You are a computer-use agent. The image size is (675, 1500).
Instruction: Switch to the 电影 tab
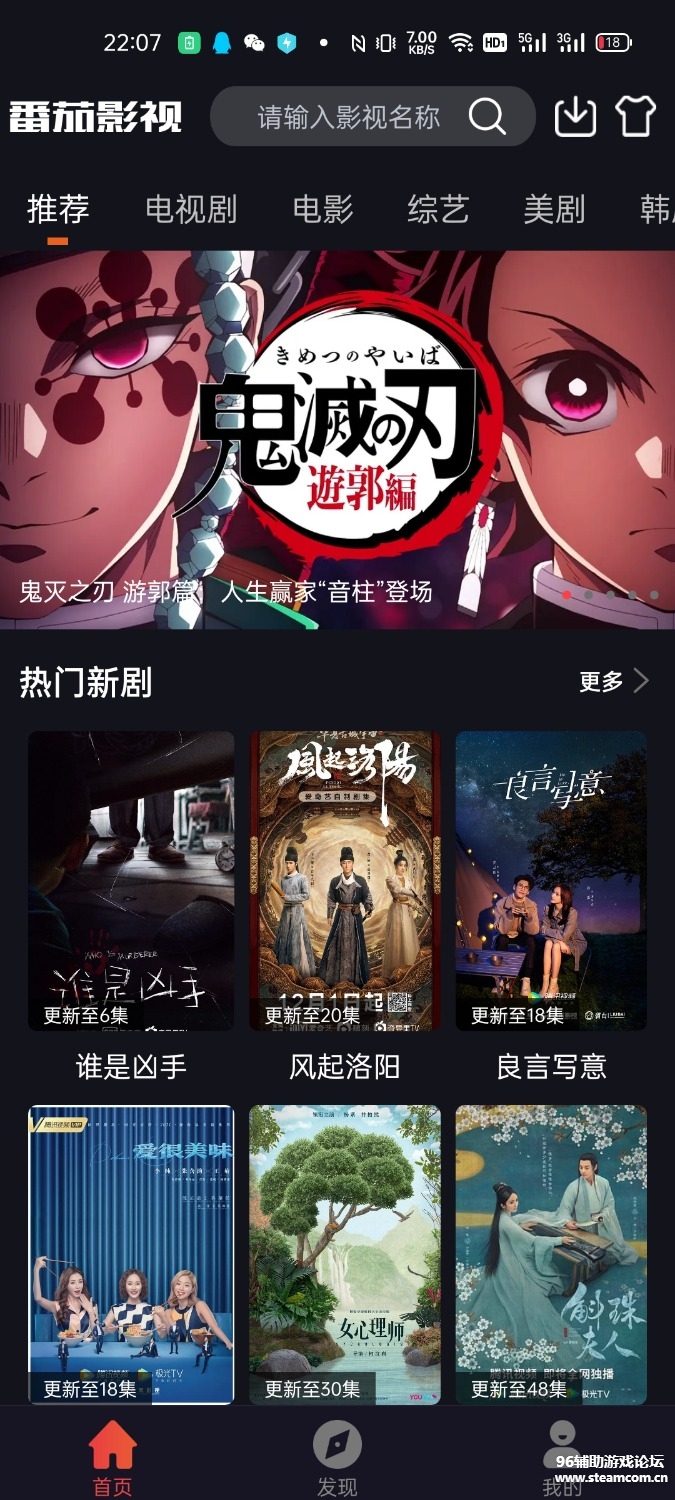click(x=322, y=209)
